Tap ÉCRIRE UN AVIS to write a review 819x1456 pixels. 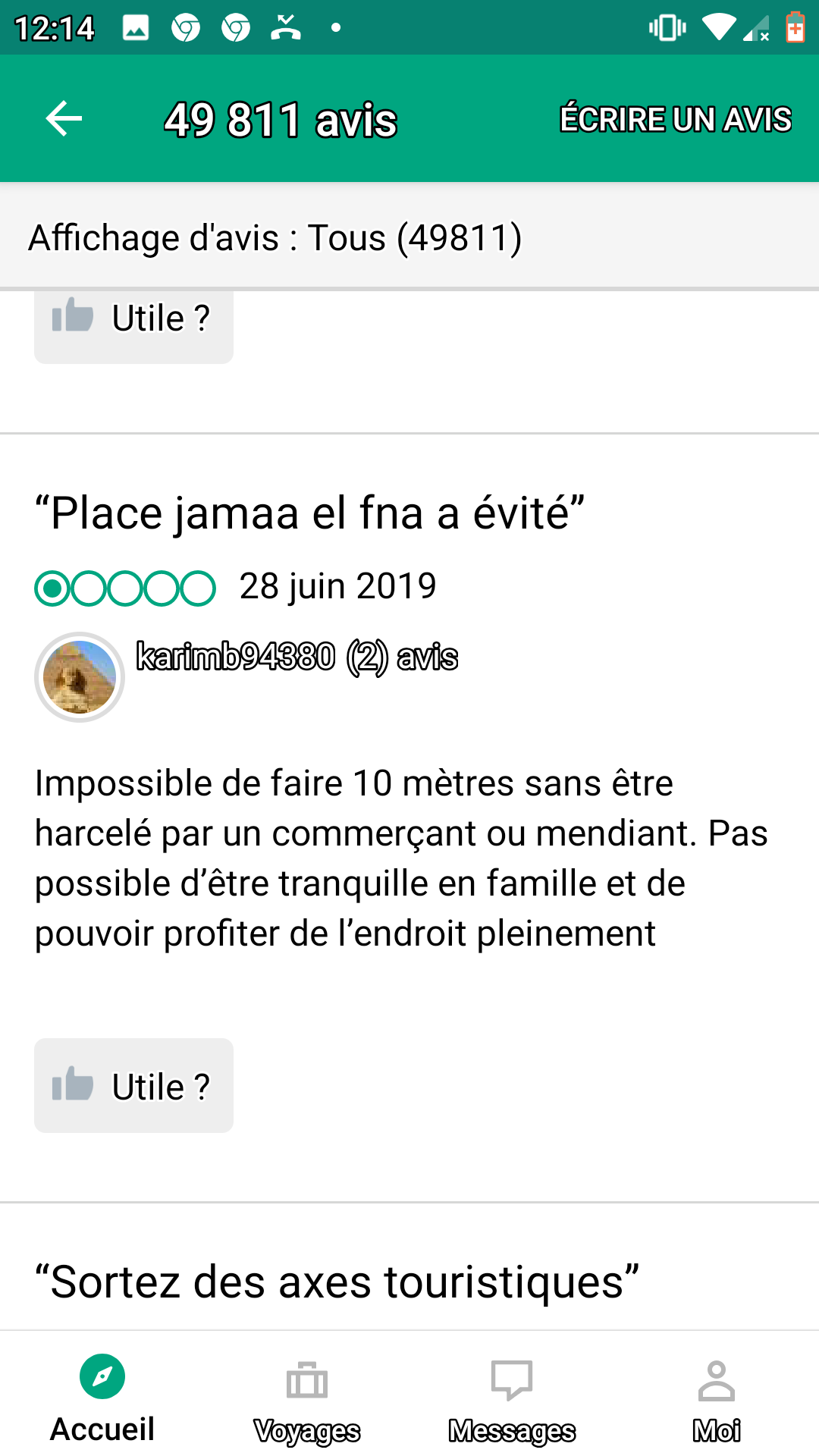point(676,119)
